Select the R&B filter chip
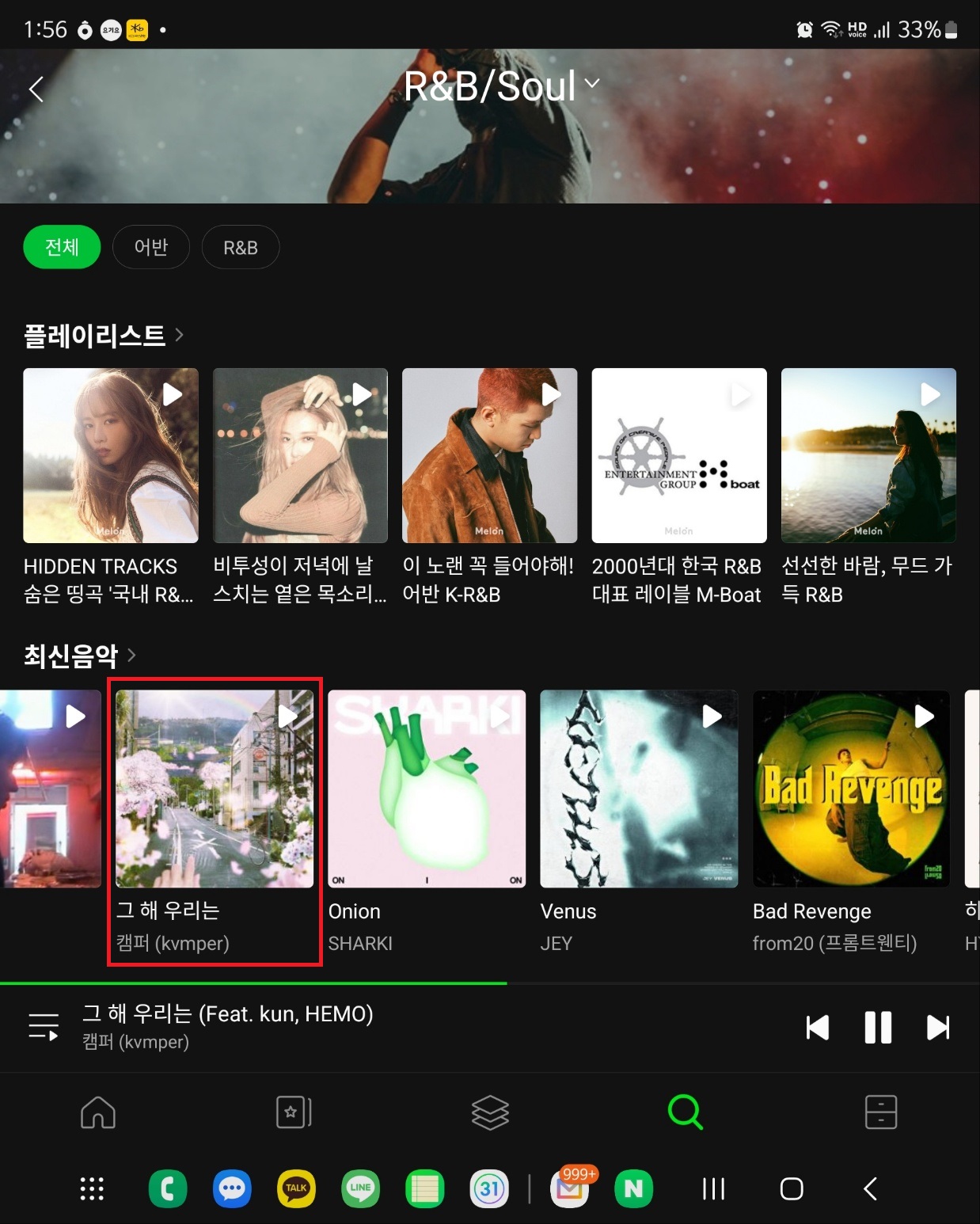 (x=240, y=247)
